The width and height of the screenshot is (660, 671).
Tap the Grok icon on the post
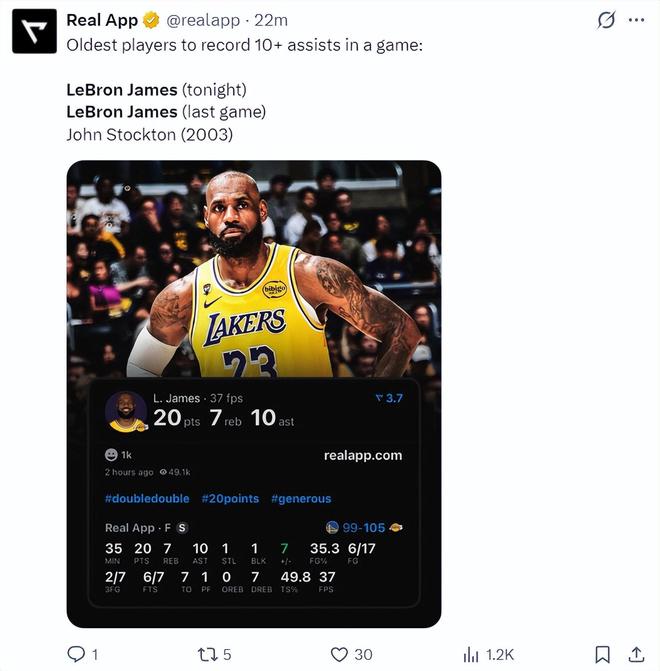[605, 20]
